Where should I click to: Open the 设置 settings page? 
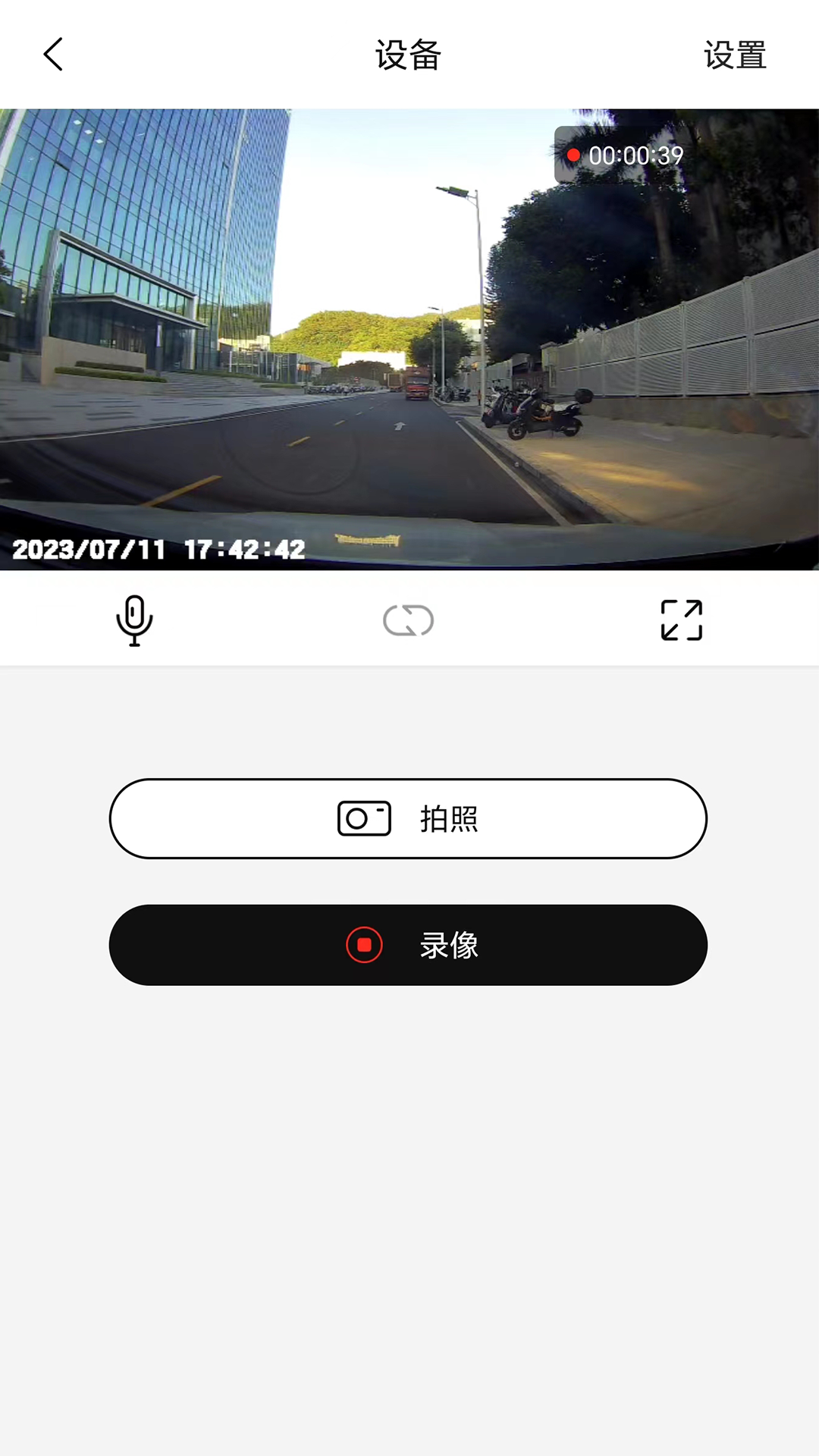click(x=735, y=55)
